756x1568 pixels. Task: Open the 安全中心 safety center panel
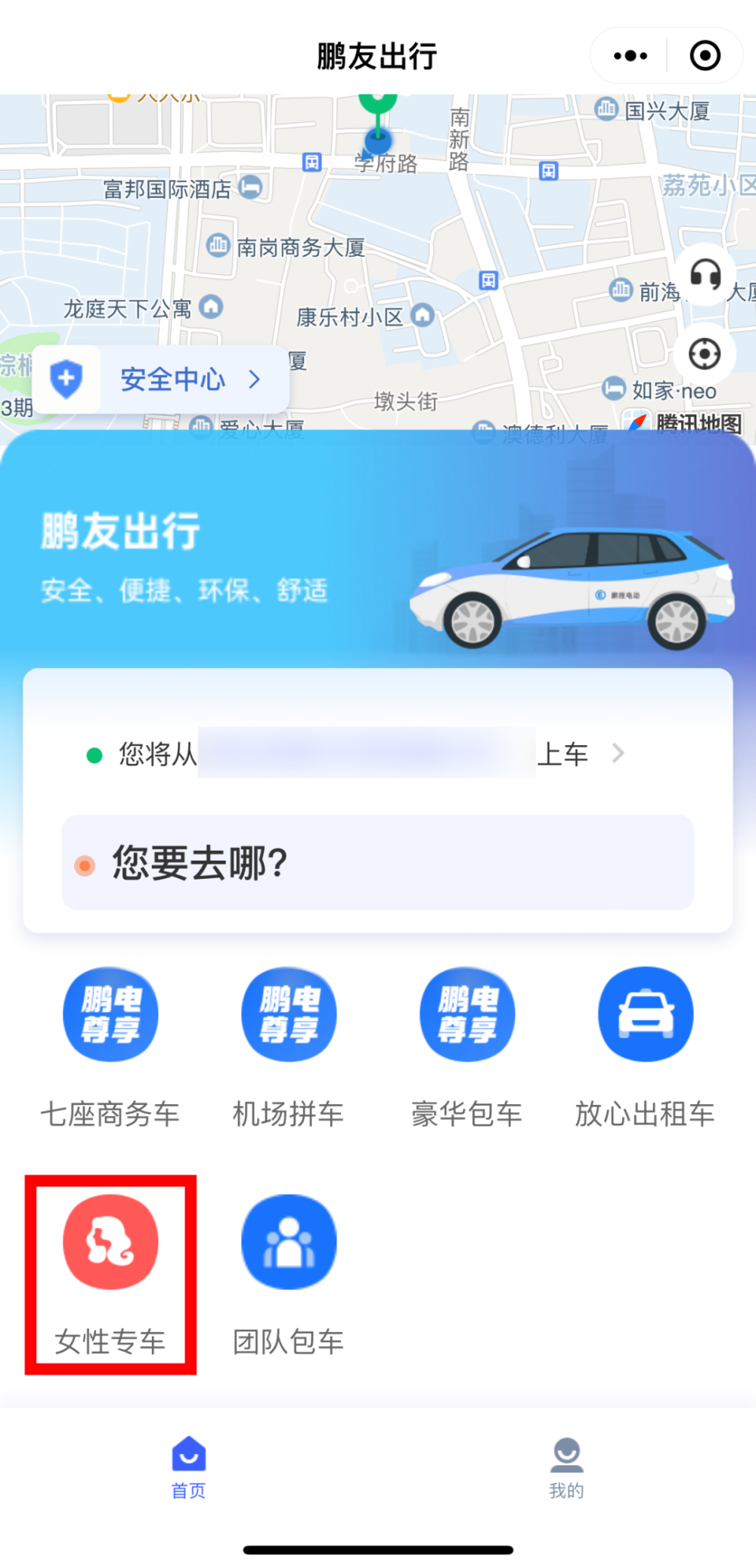pyautogui.click(x=163, y=380)
